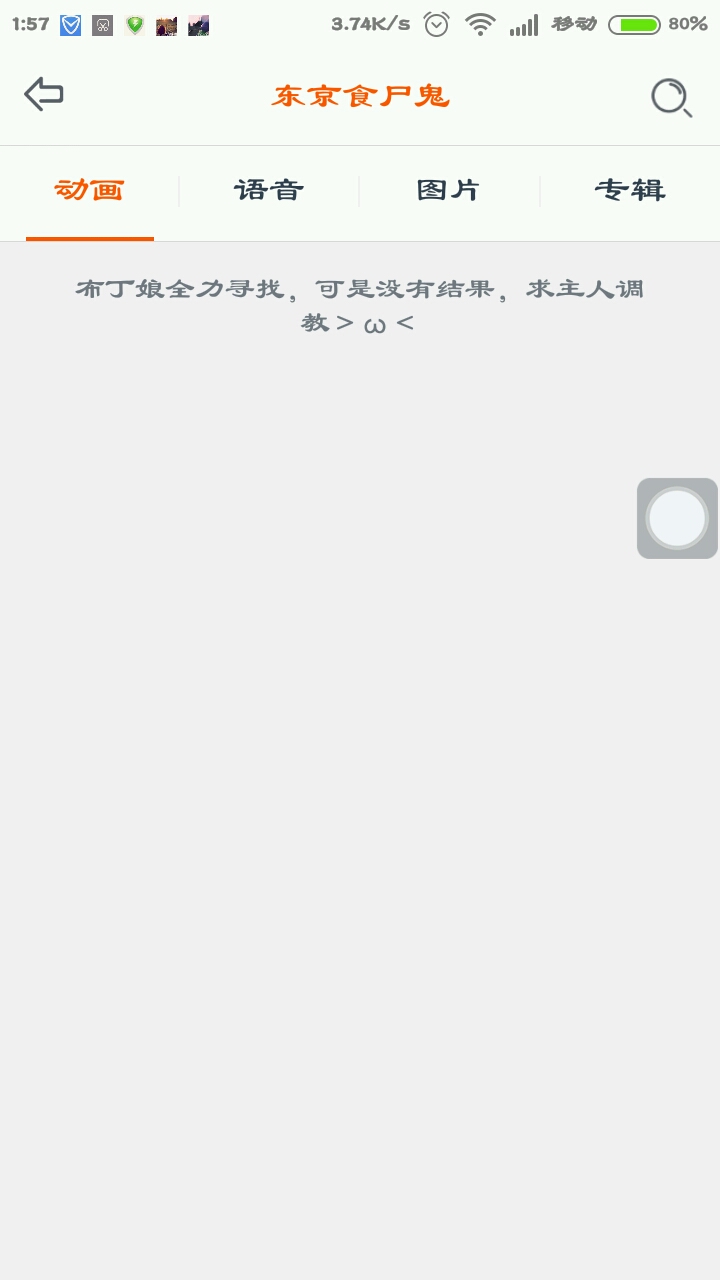Viewport: 720px width, 1280px height.
Task: Open the 专辑 tab
Action: [630, 191]
